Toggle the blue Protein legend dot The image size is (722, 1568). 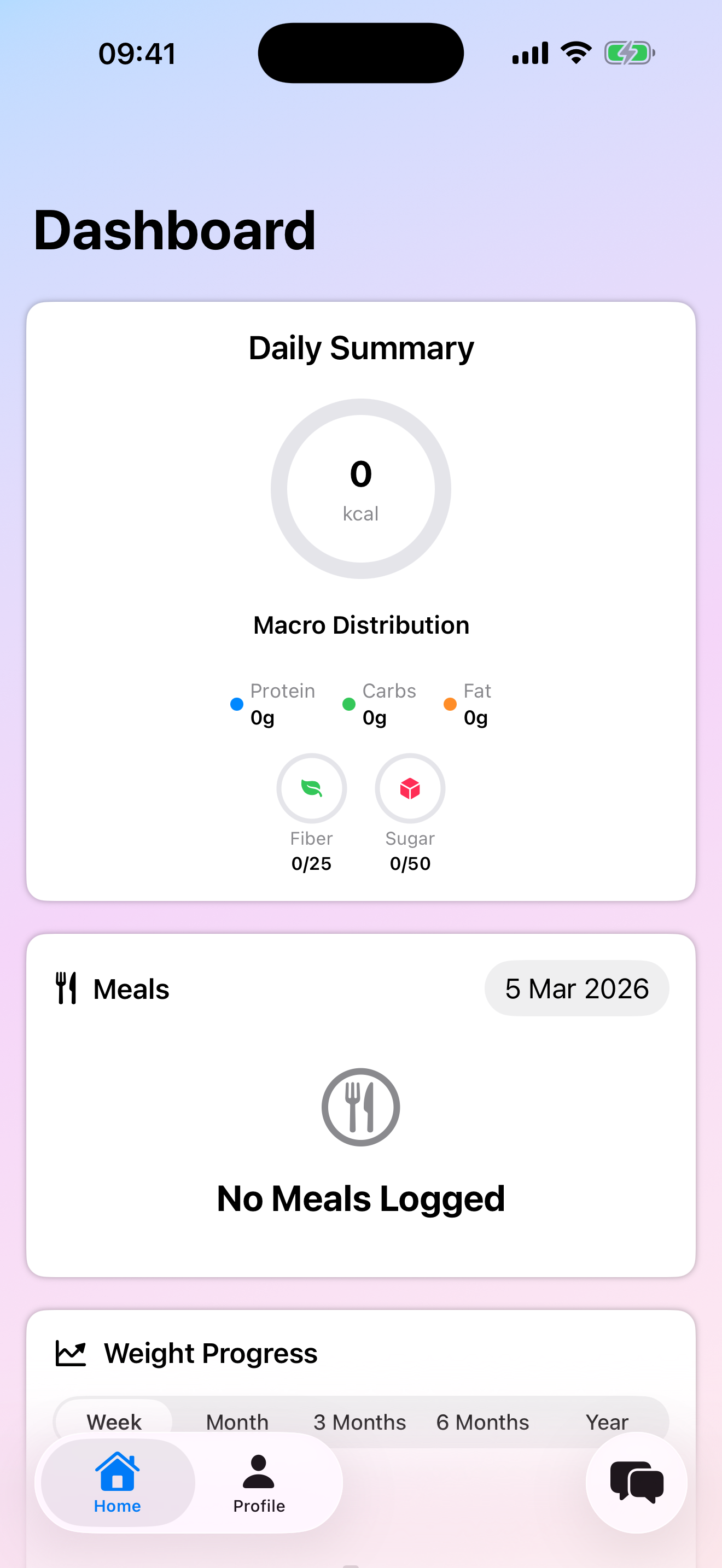tap(236, 704)
